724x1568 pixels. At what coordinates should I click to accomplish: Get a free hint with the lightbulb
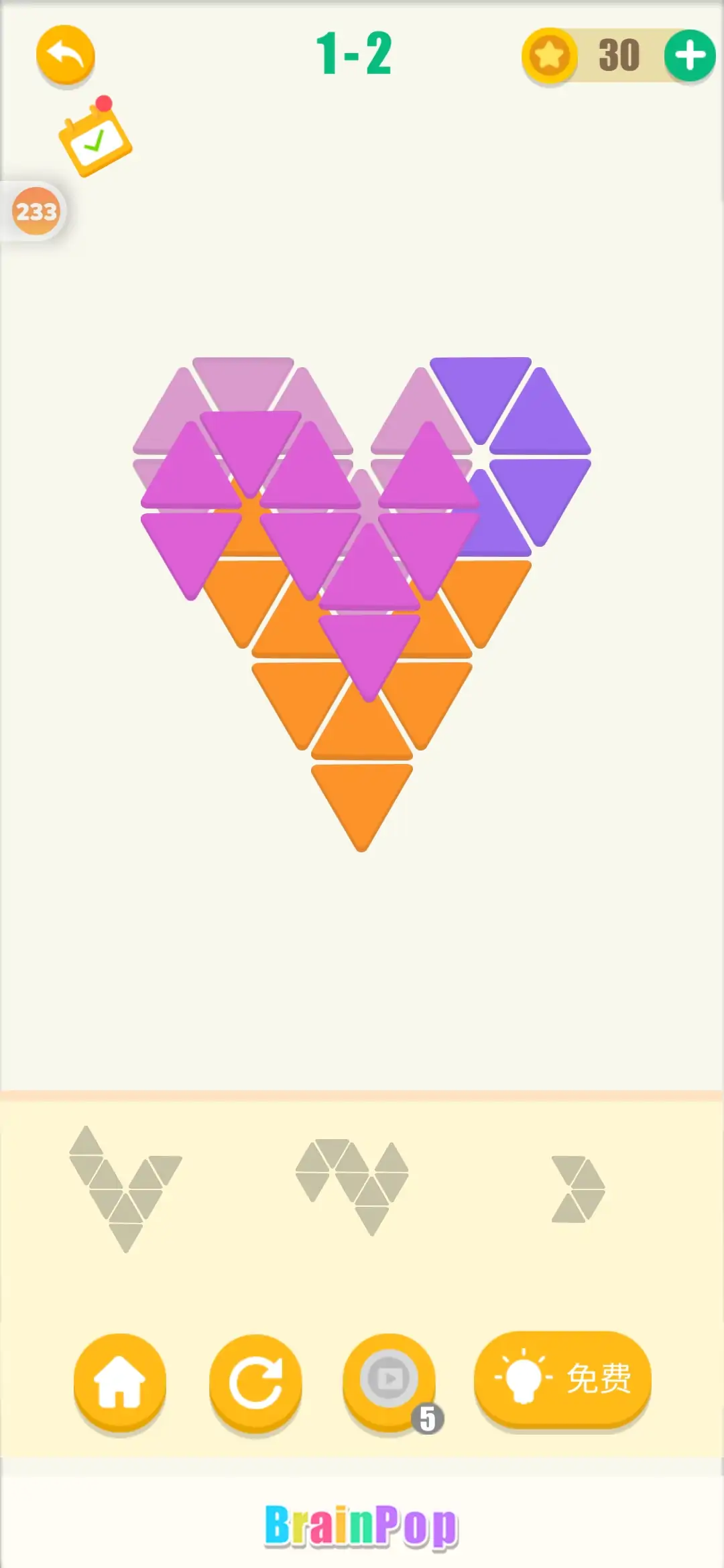pos(562,1379)
